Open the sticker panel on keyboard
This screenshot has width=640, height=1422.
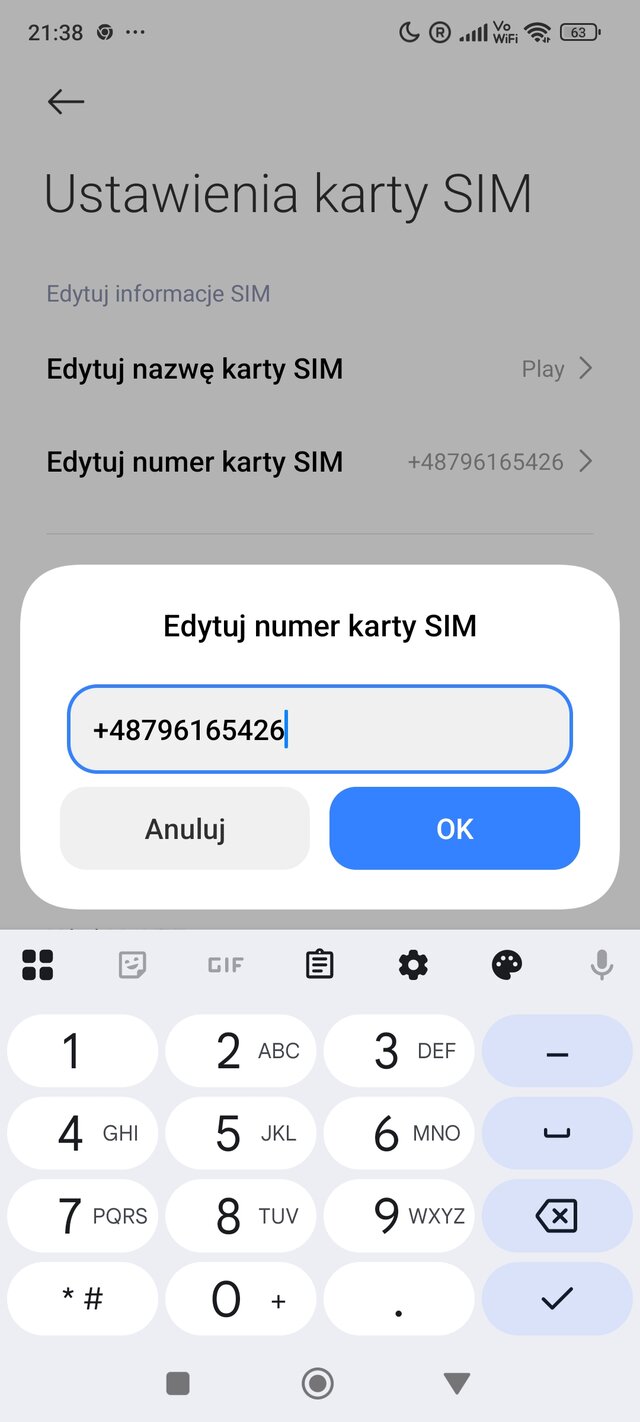(132, 965)
